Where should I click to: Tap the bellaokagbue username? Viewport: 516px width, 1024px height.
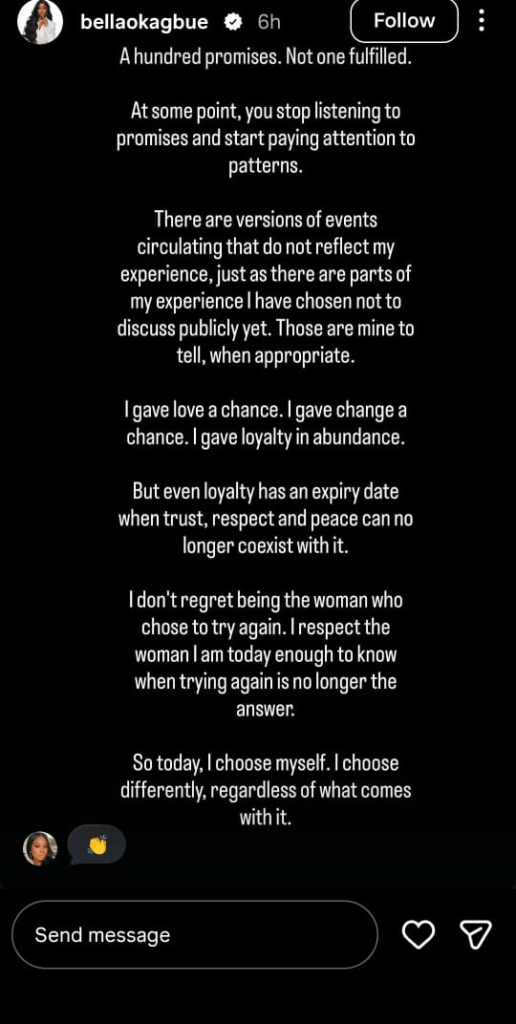click(x=144, y=22)
